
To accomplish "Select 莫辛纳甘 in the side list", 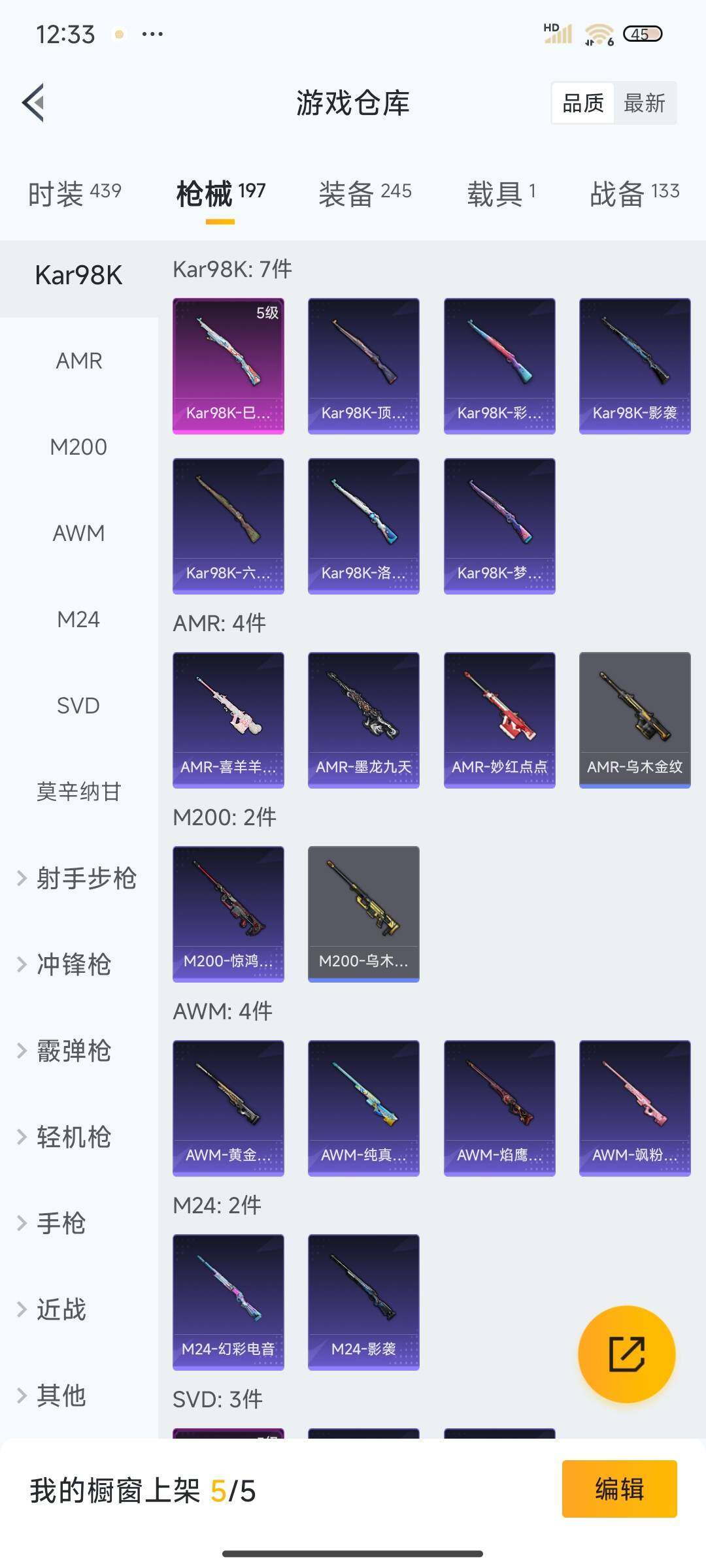I will tap(78, 792).
